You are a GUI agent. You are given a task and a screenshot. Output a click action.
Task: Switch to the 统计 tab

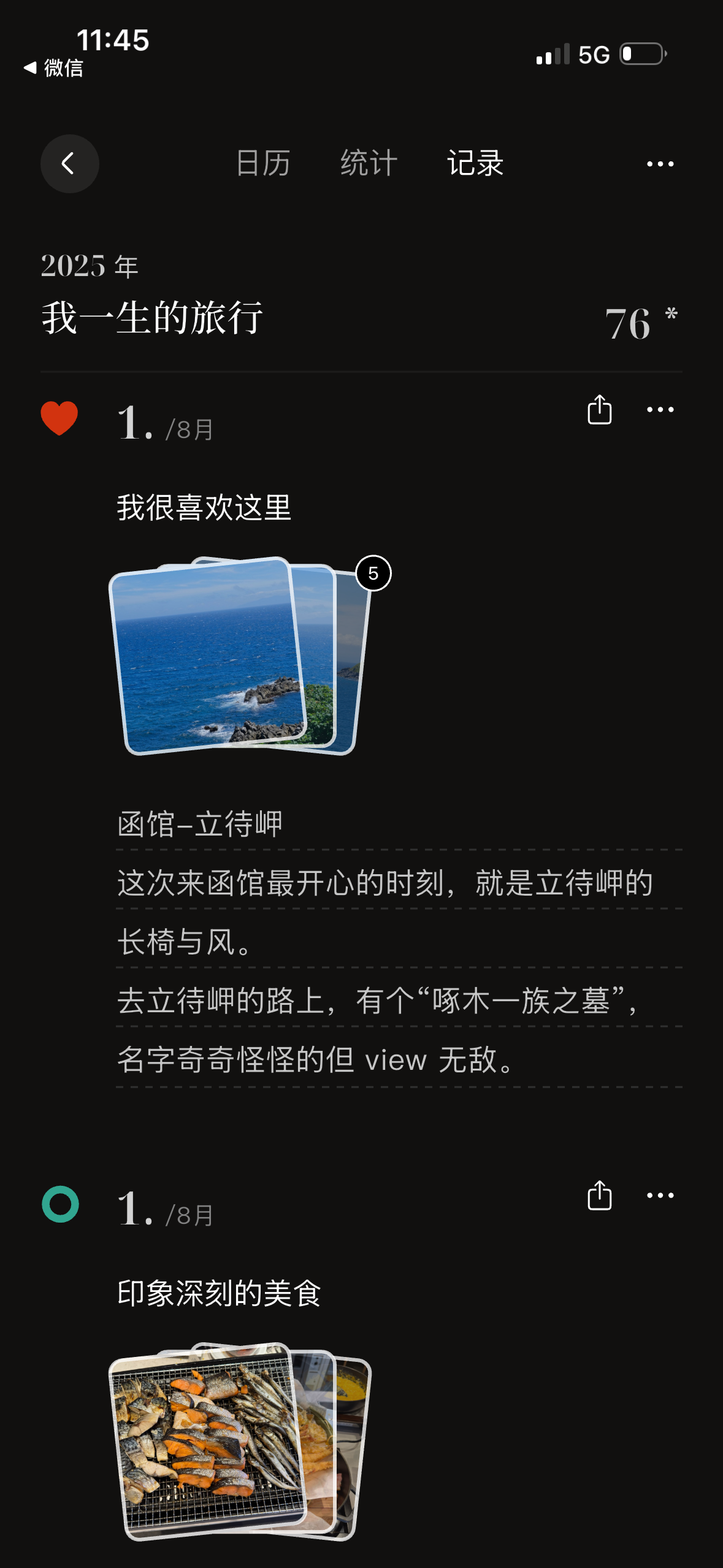point(369,164)
